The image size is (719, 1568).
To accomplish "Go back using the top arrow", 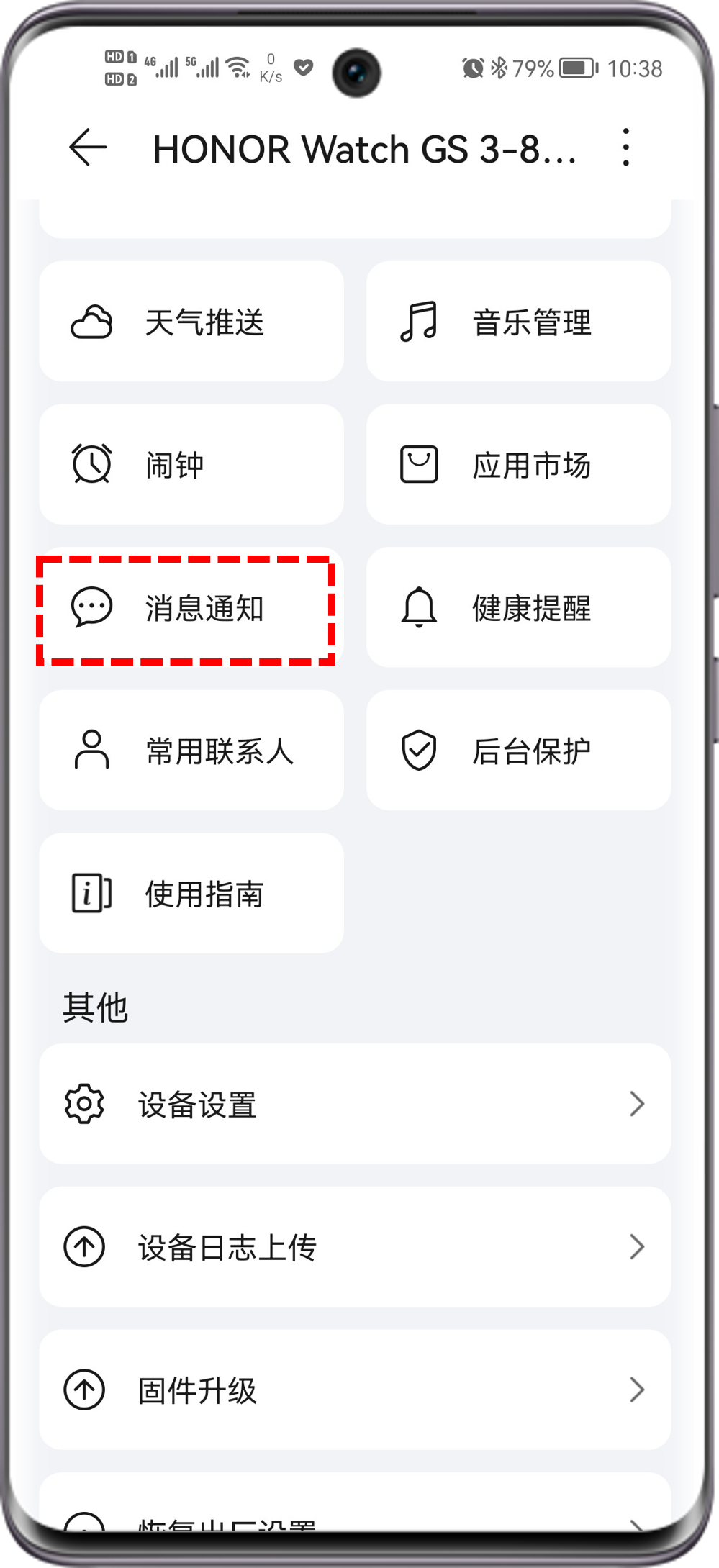I will point(88,148).
